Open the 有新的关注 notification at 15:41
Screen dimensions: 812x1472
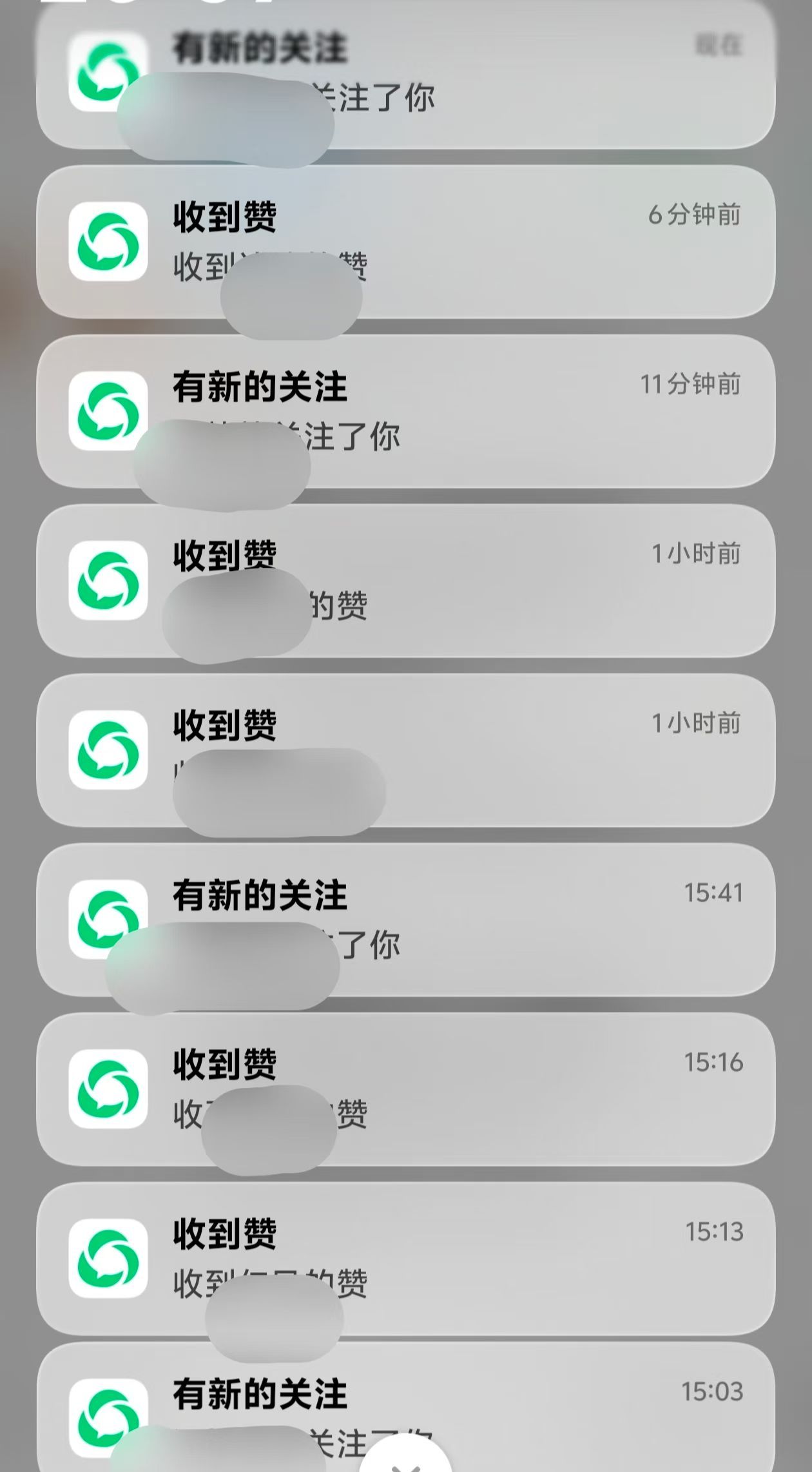(406, 920)
